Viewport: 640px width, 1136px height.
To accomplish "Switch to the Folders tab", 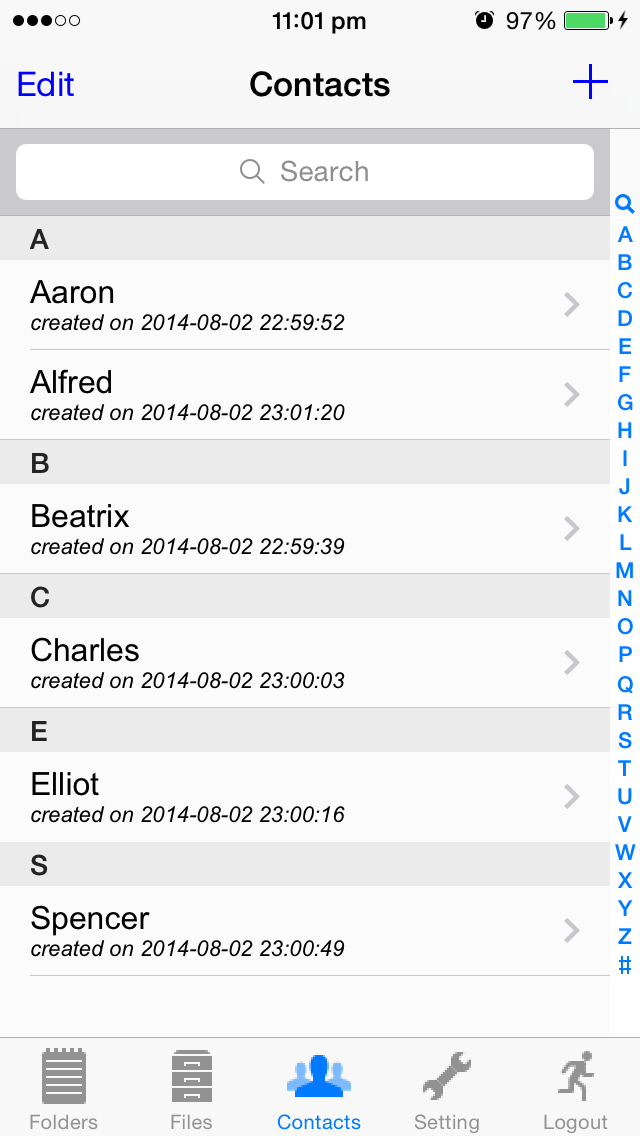I will (64, 1089).
